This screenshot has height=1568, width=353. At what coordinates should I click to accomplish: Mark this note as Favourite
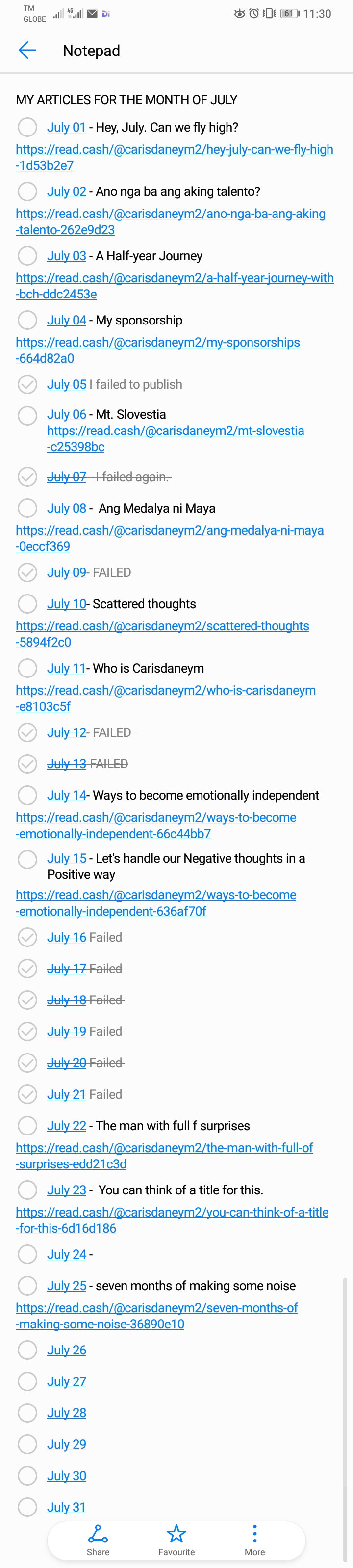pos(176,1540)
